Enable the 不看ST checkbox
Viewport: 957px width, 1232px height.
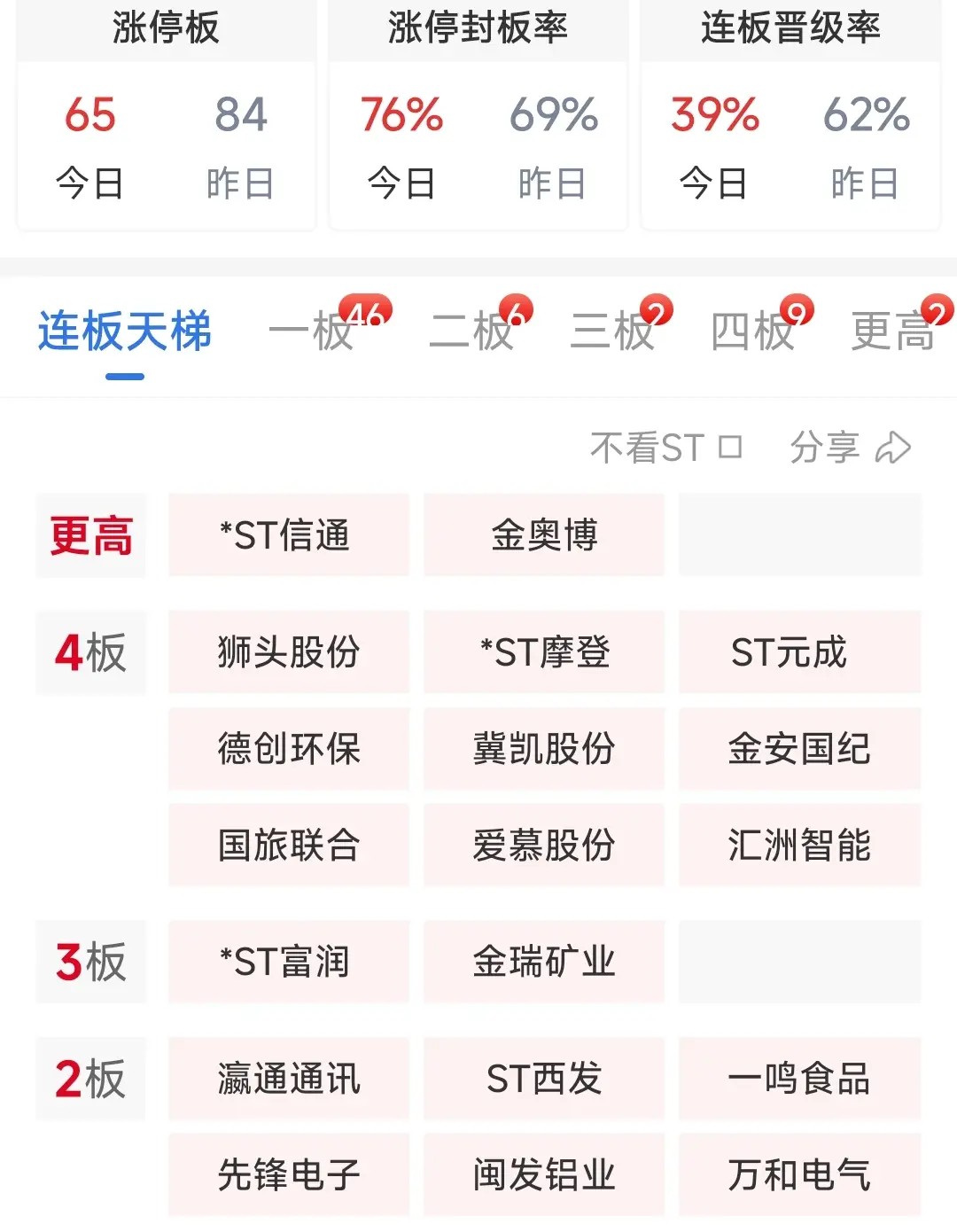click(729, 447)
